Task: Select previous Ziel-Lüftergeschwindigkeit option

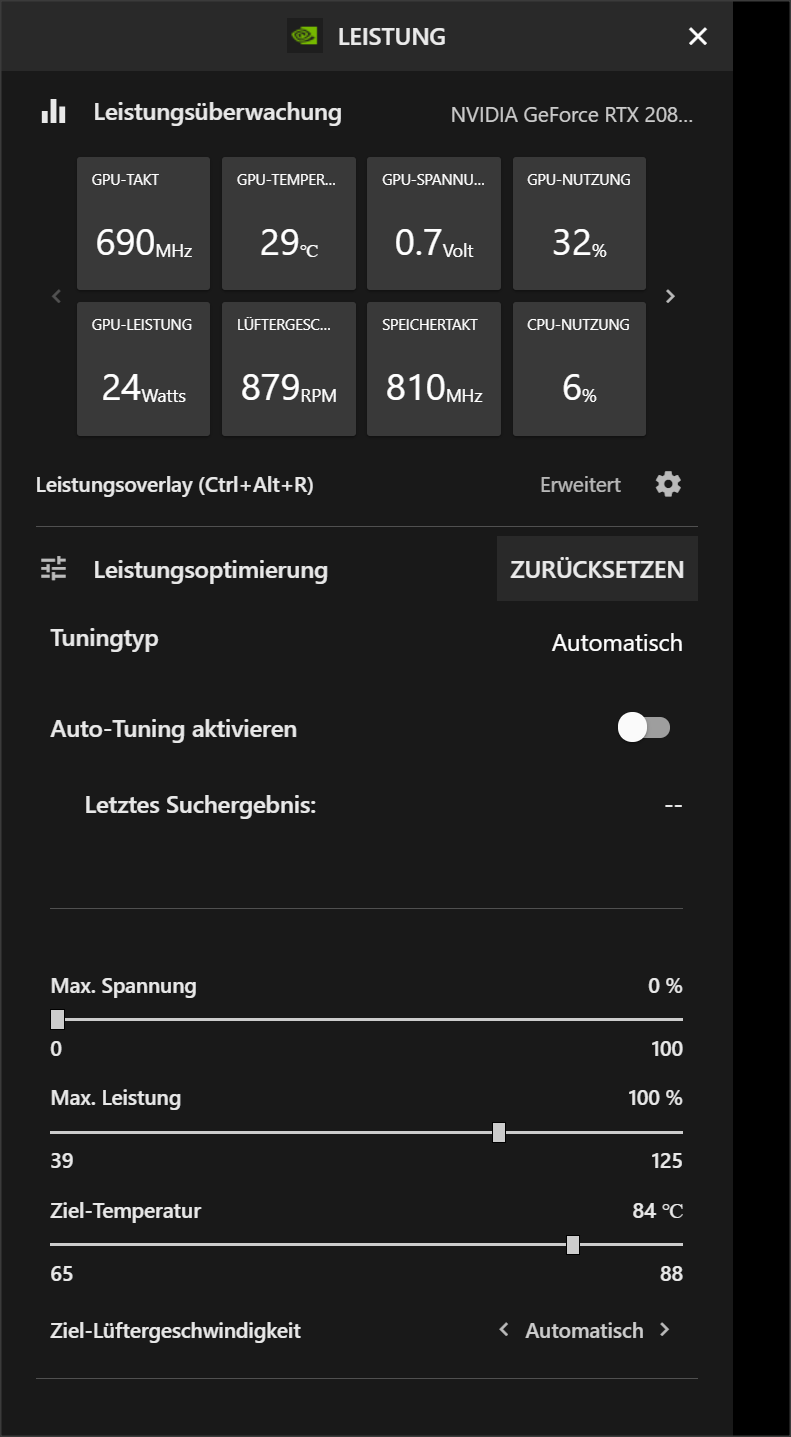Action: click(x=504, y=1330)
